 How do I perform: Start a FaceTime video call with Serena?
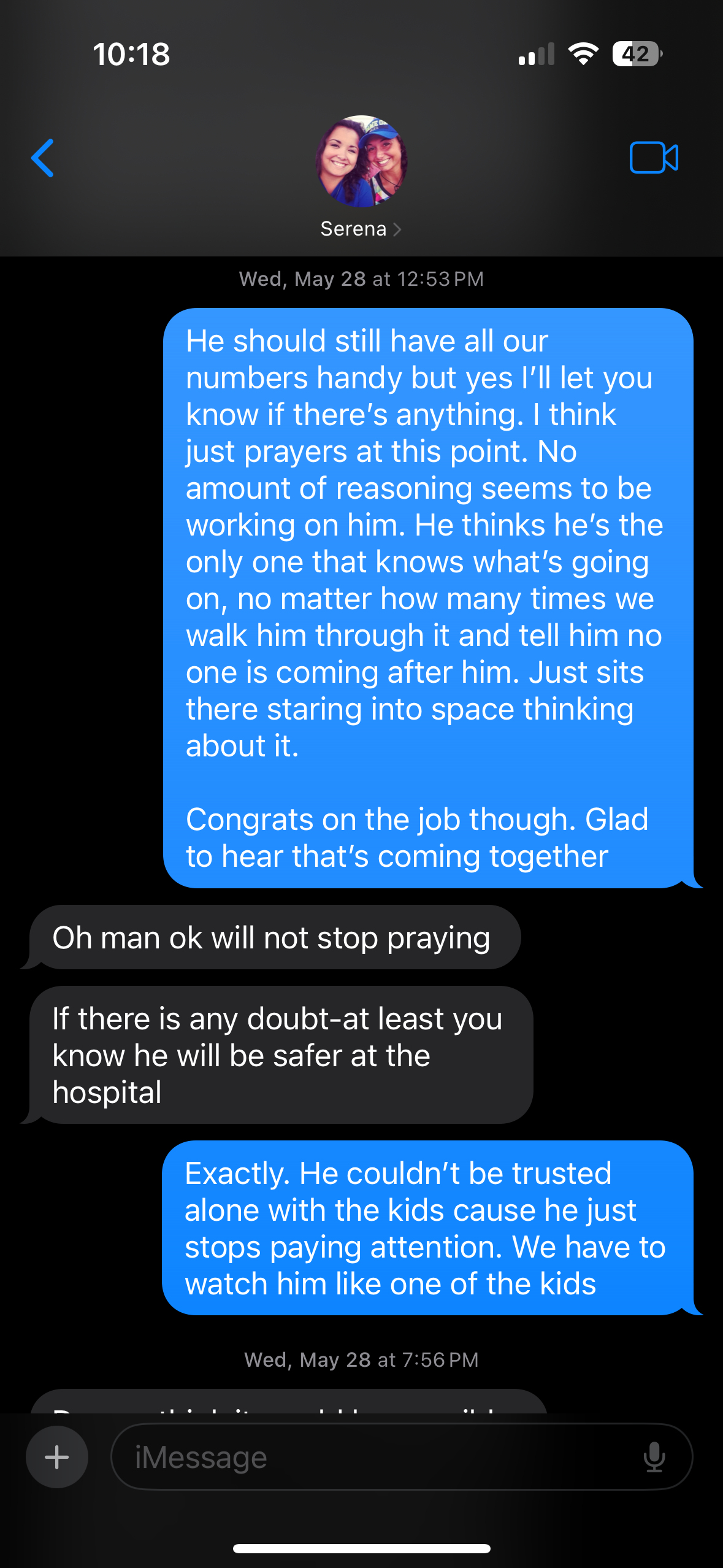(x=654, y=158)
